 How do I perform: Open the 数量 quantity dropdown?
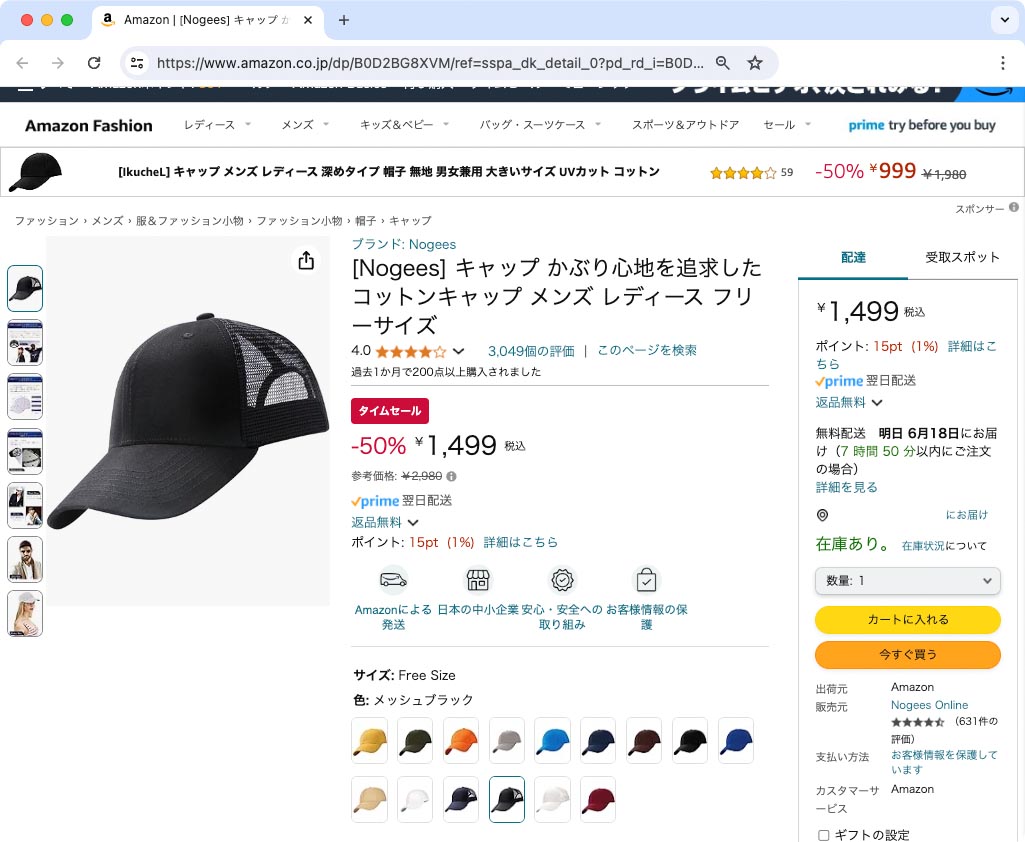pos(907,581)
